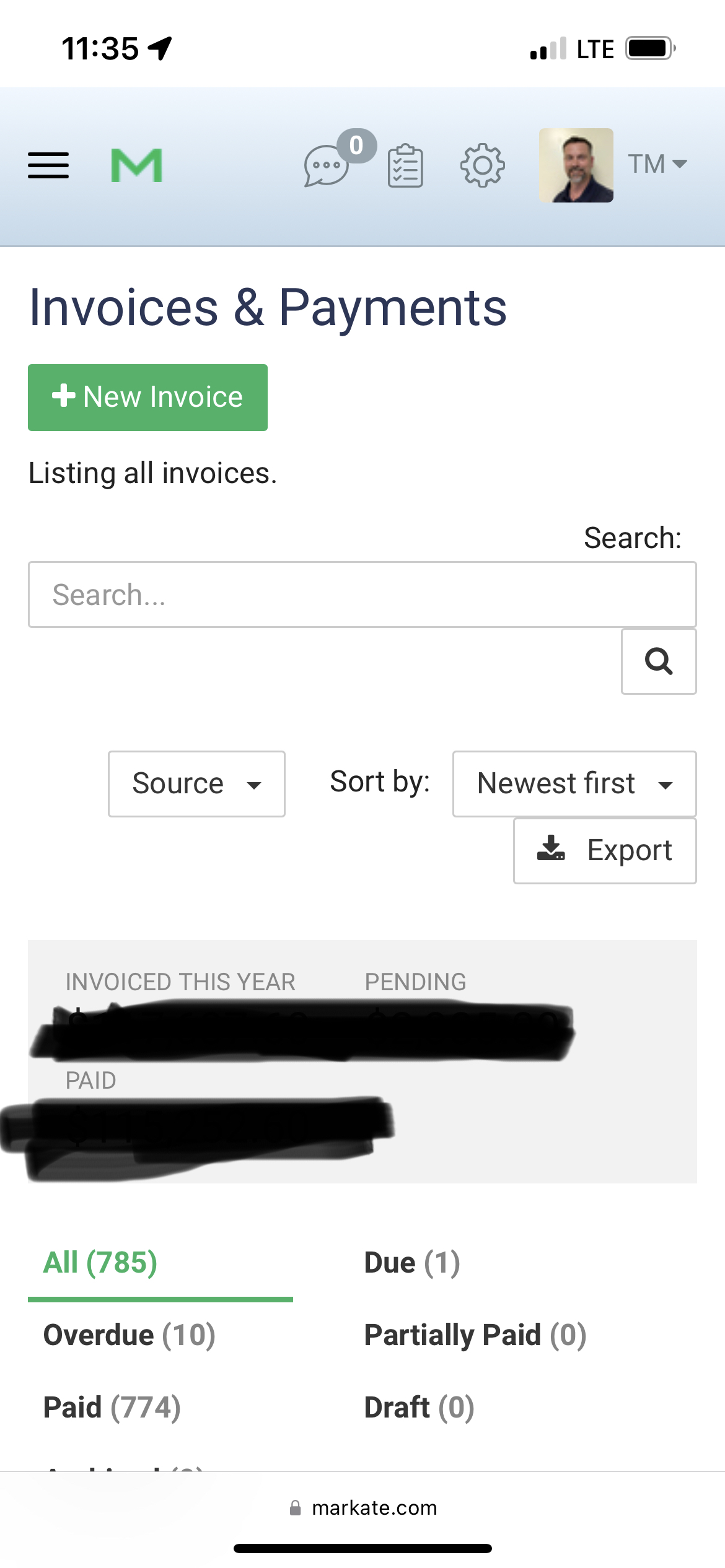View Paid invoices
Screen dimensions: 725x1568
pos(112,1408)
